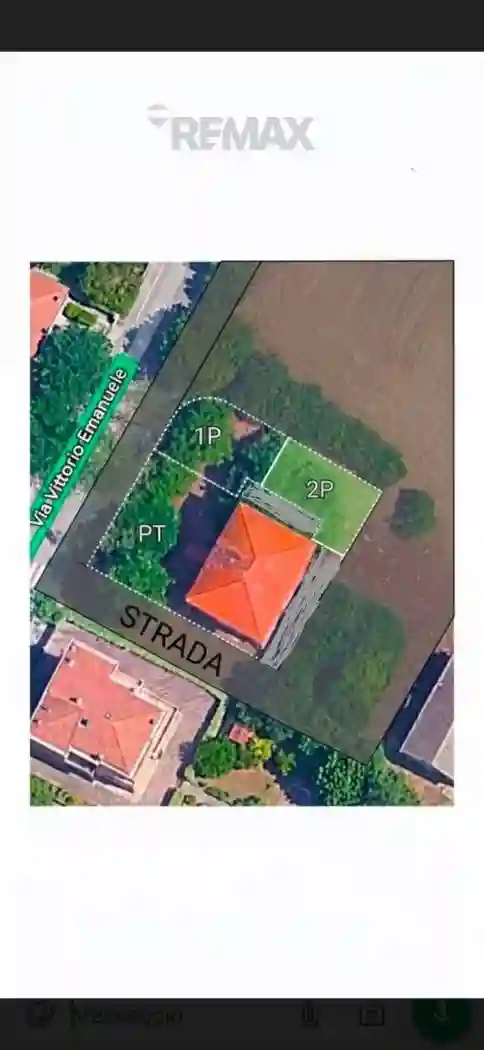Open the camera icon in message bar

pyautogui.click(x=372, y=1016)
